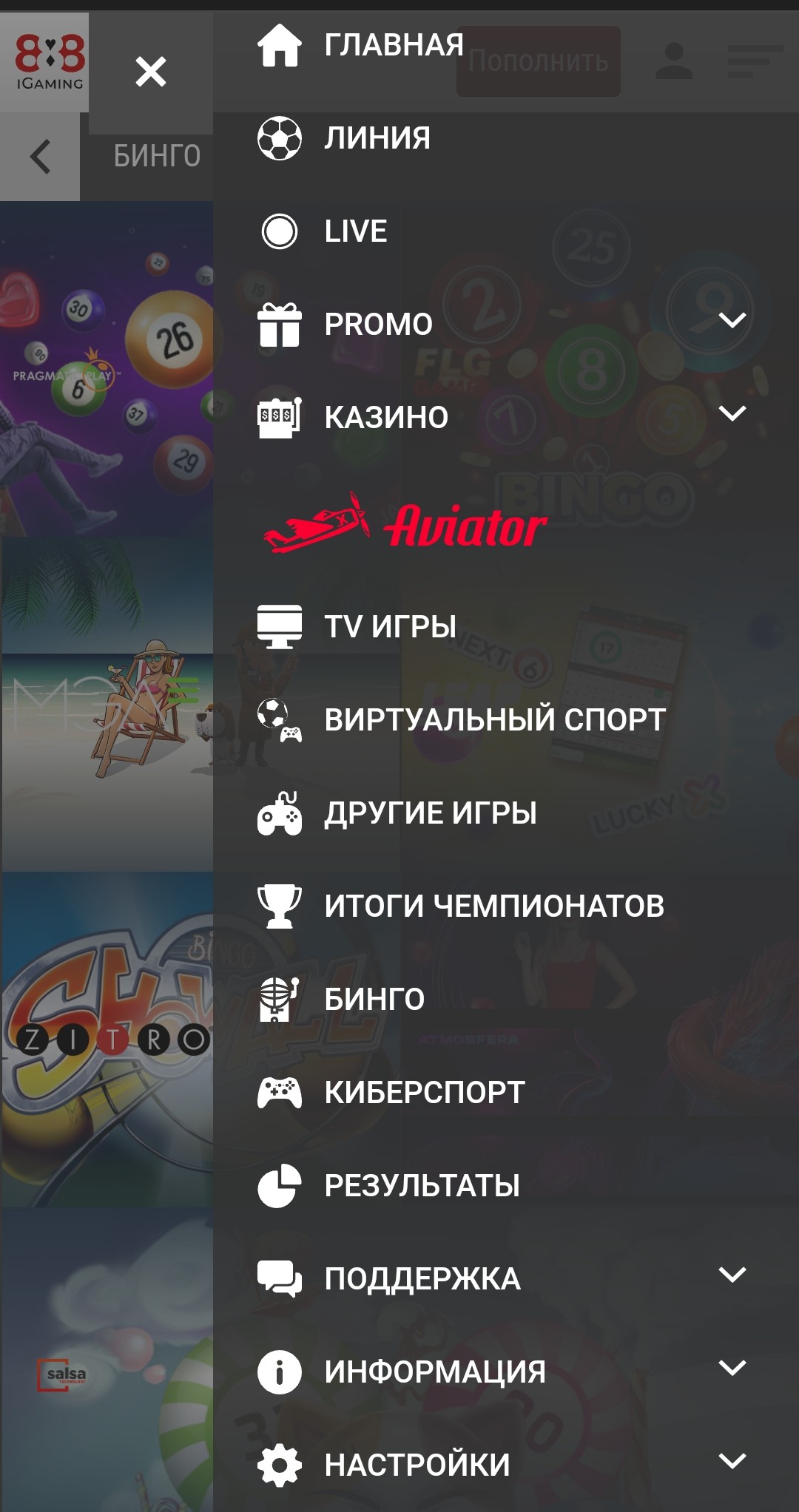Expand the ПОДДЕРЖКА submenu
The width and height of the screenshot is (799, 1512).
506,1278
